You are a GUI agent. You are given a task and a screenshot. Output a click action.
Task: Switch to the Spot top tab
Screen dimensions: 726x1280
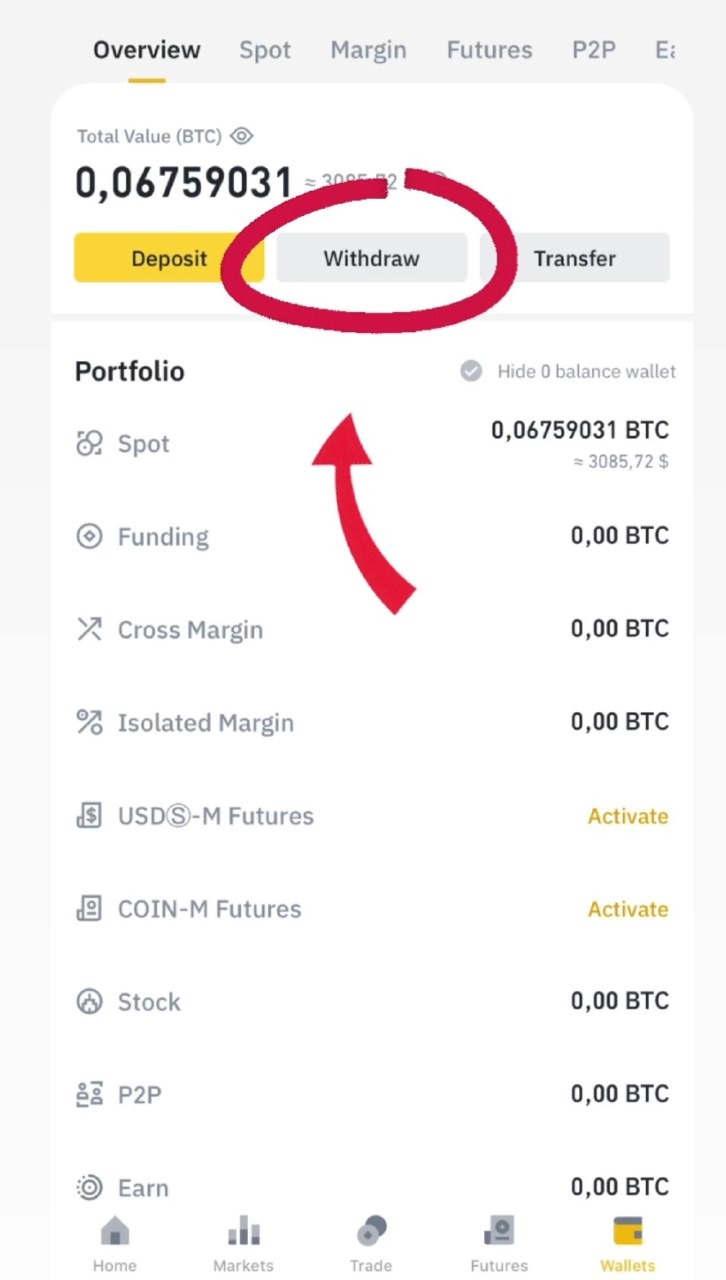coord(265,50)
